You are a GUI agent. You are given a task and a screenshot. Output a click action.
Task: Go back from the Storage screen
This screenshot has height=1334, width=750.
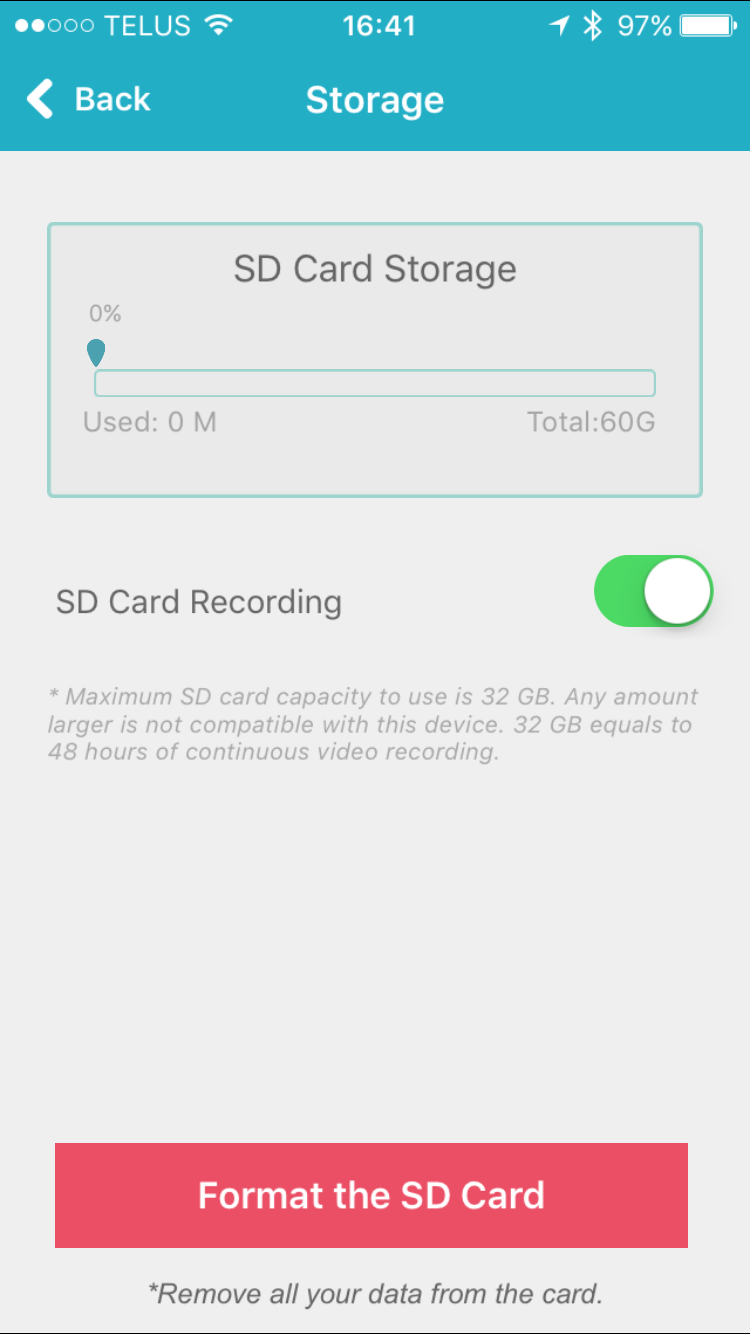[88, 100]
